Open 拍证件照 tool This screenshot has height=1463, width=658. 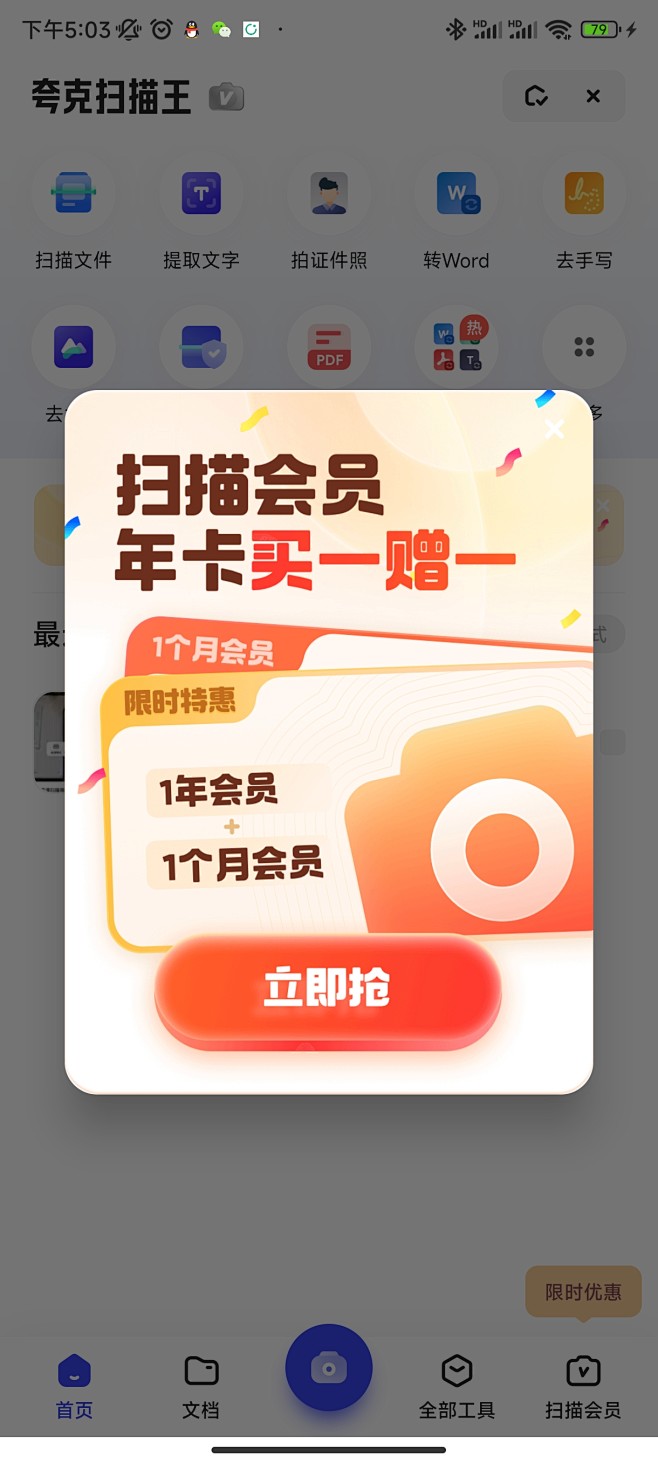coord(329,217)
